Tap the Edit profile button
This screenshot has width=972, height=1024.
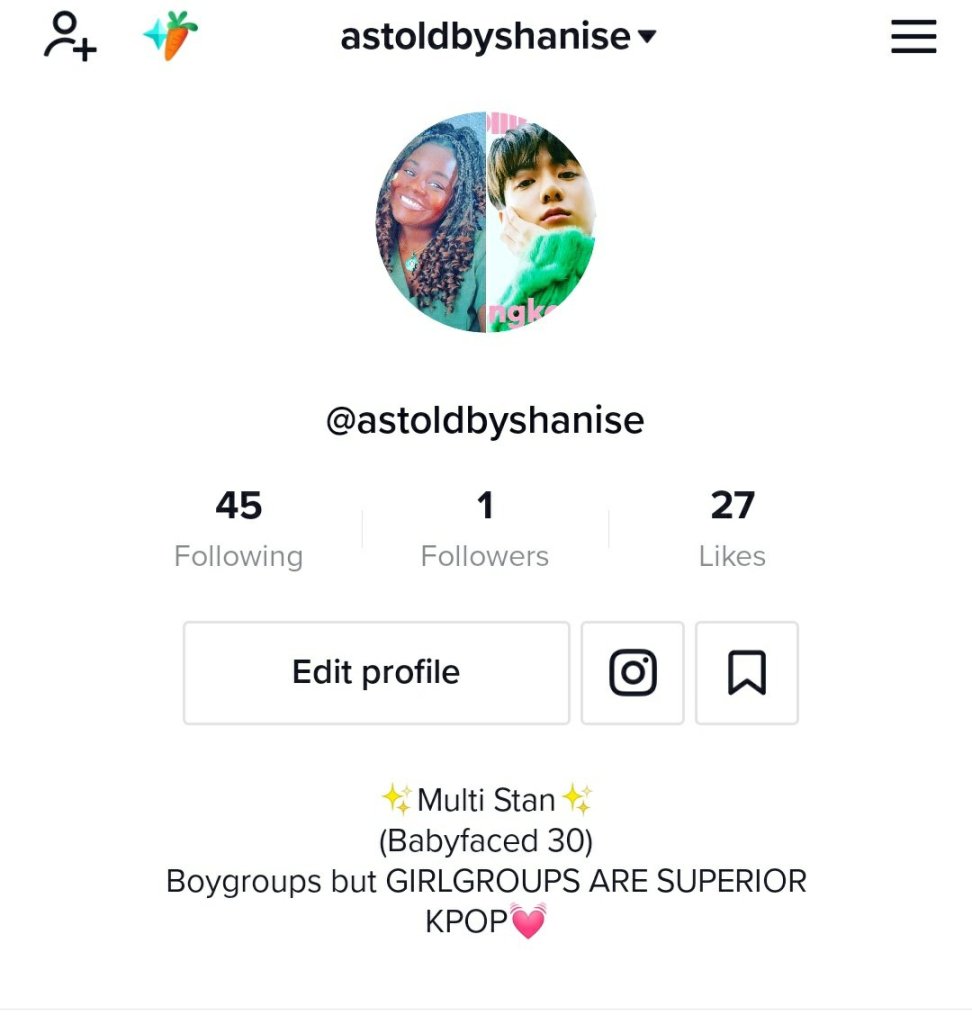click(x=376, y=672)
